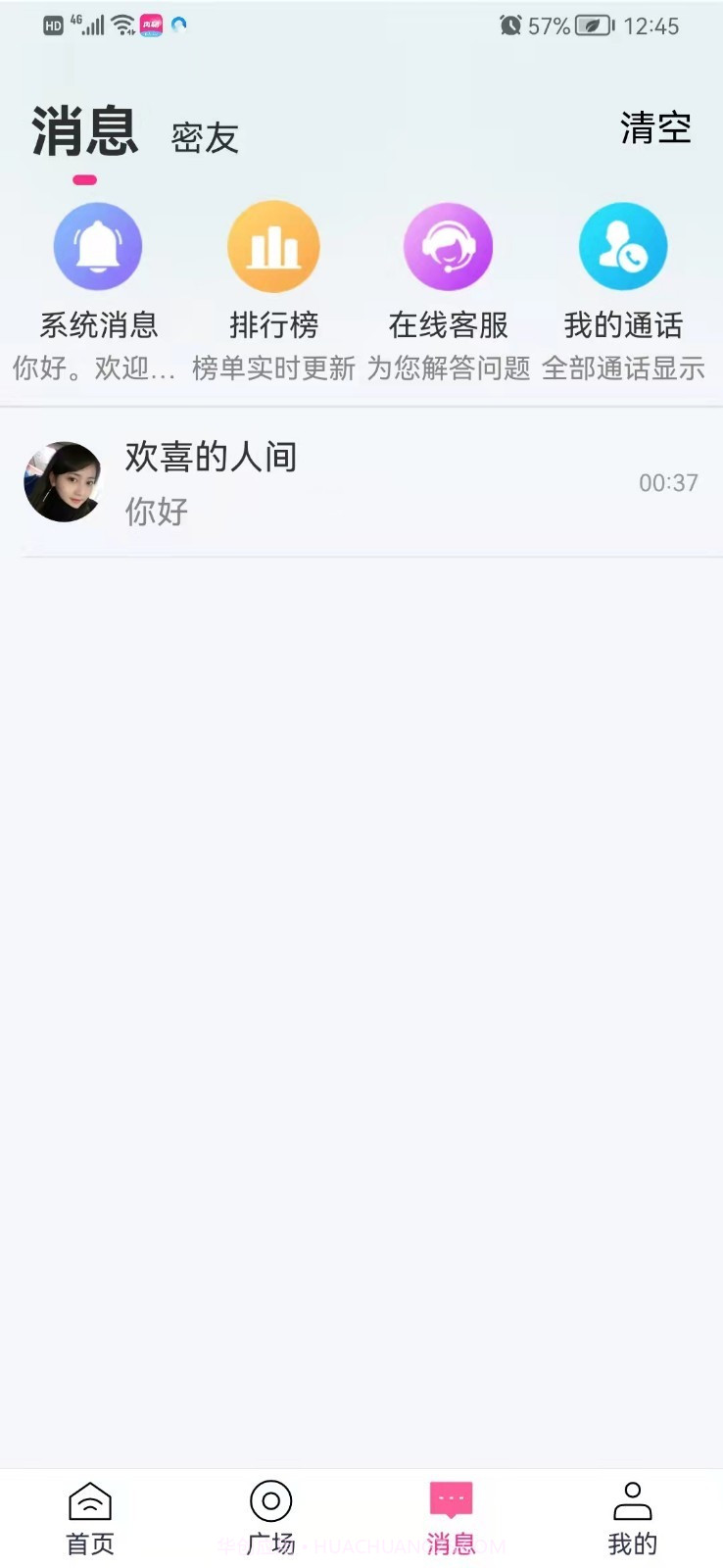Tap the pink 消息 chat bubble icon
The height and width of the screenshot is (1568, 723).
click(x=452, y=1497)
